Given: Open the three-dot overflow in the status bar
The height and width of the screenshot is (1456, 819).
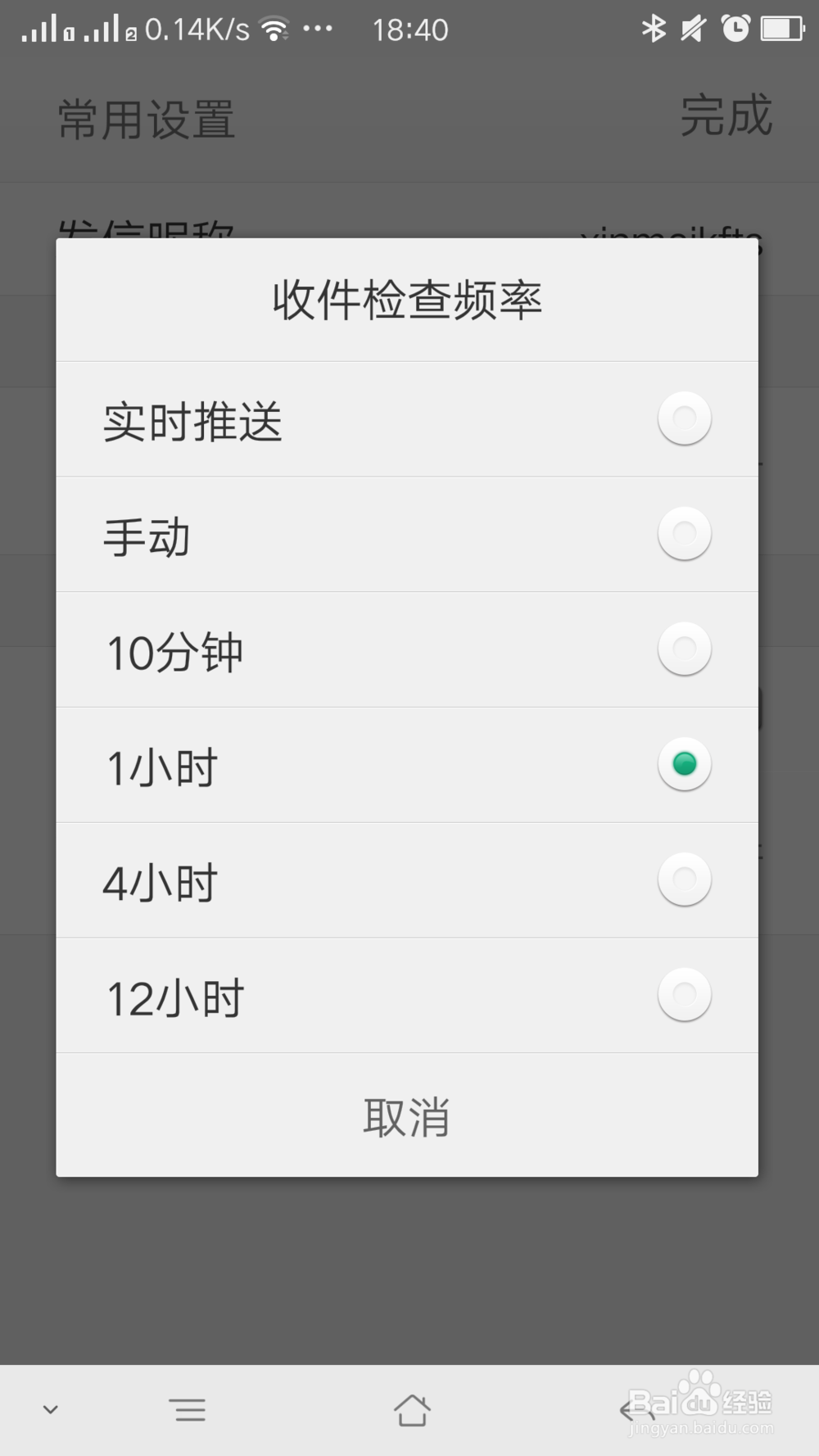Looking at the screenshot, I should coord(318,28).
